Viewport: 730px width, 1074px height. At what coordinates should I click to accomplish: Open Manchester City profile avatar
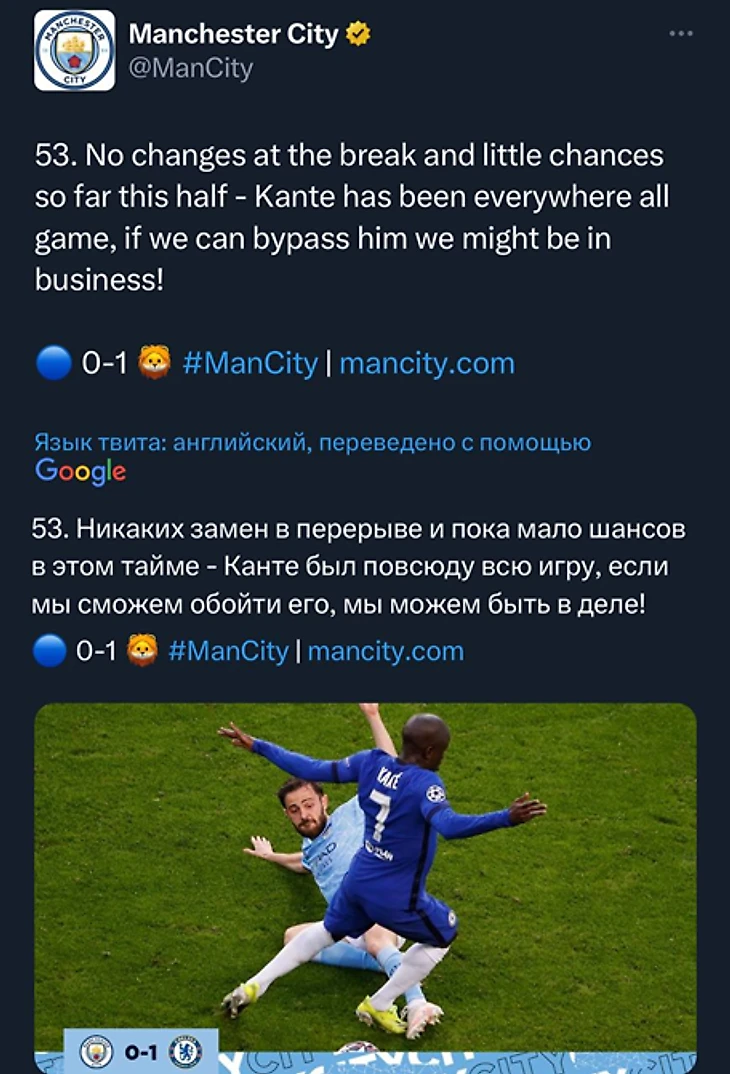tap(74, 51)
